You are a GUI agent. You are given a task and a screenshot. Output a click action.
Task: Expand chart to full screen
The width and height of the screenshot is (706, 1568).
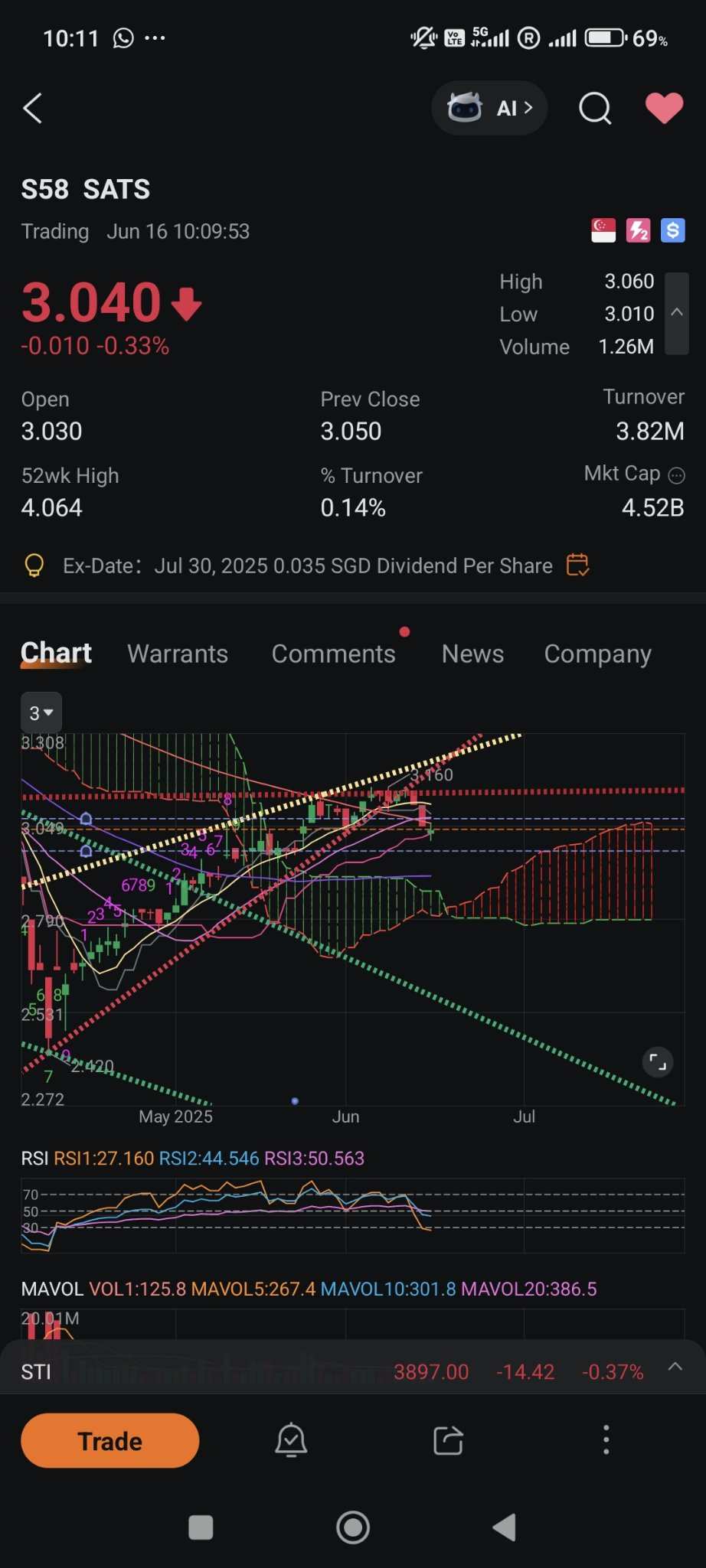point(657,1061)
